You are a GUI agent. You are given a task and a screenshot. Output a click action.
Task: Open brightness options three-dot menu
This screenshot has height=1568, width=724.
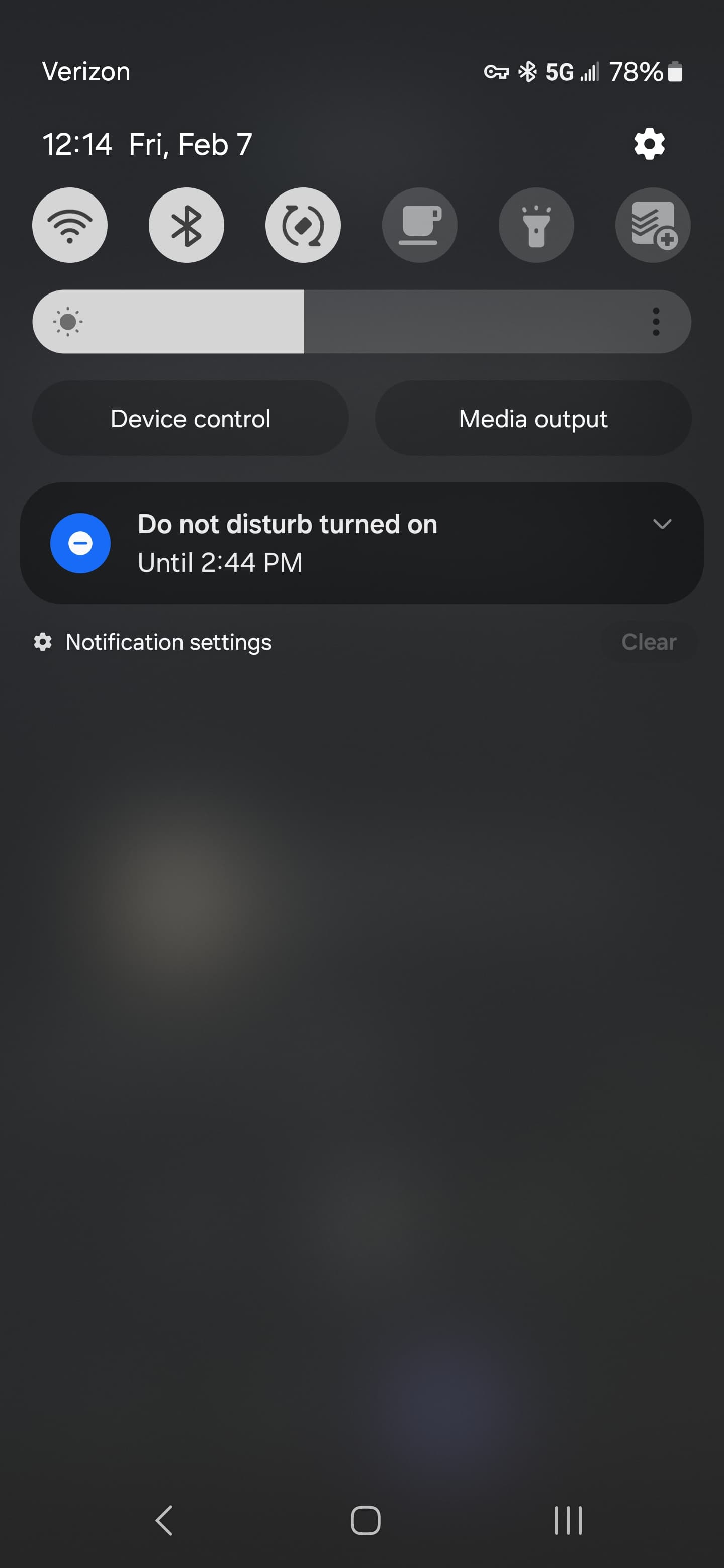tap(656, 322)
